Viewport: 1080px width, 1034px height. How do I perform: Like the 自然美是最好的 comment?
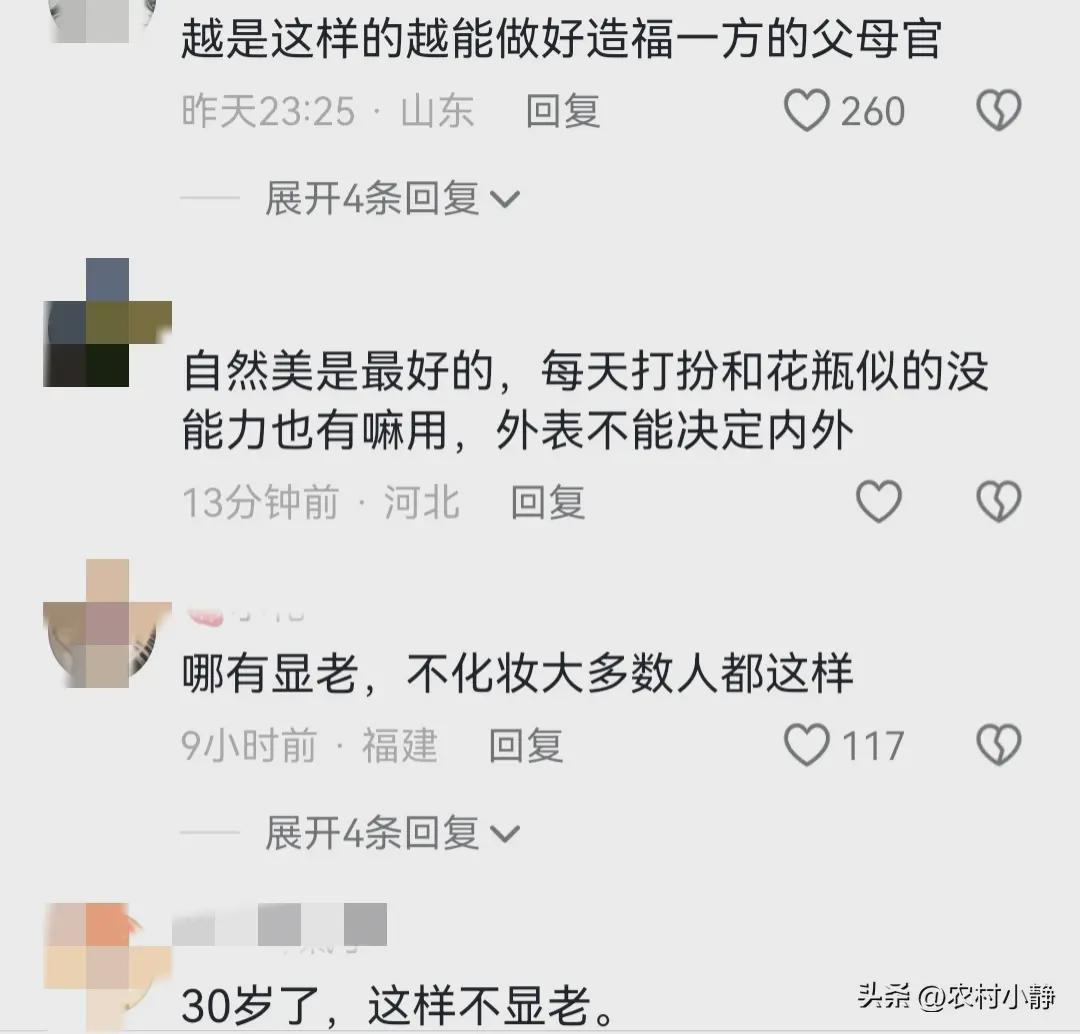tap(879, 502)
